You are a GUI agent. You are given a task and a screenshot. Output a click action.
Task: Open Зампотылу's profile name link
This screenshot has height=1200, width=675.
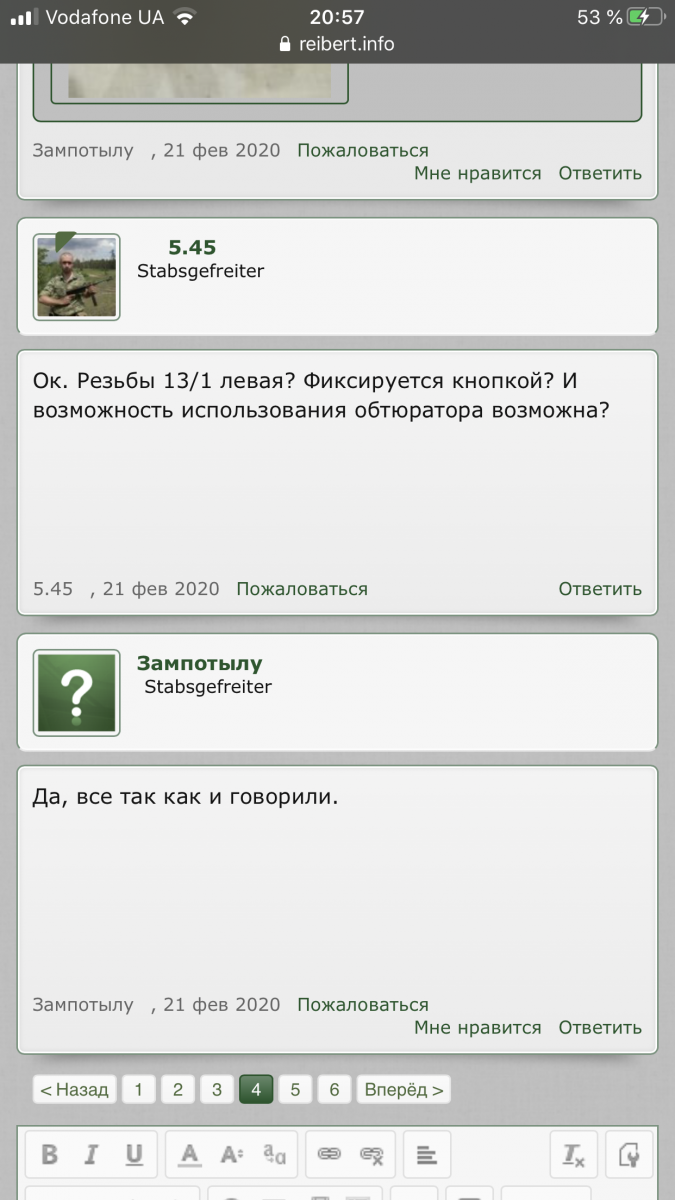199,663
